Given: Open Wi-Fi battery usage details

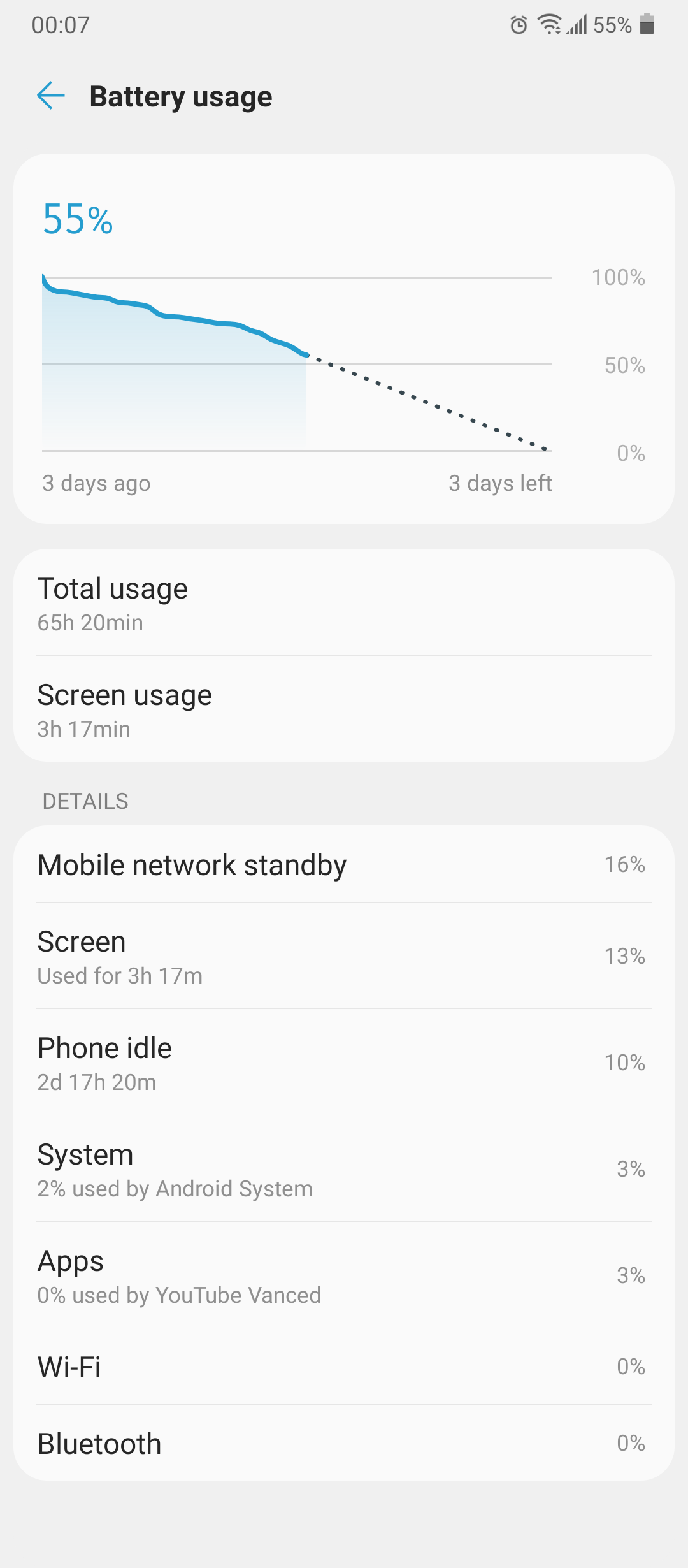Looking at the screenshot, I should coord(344,1367).
